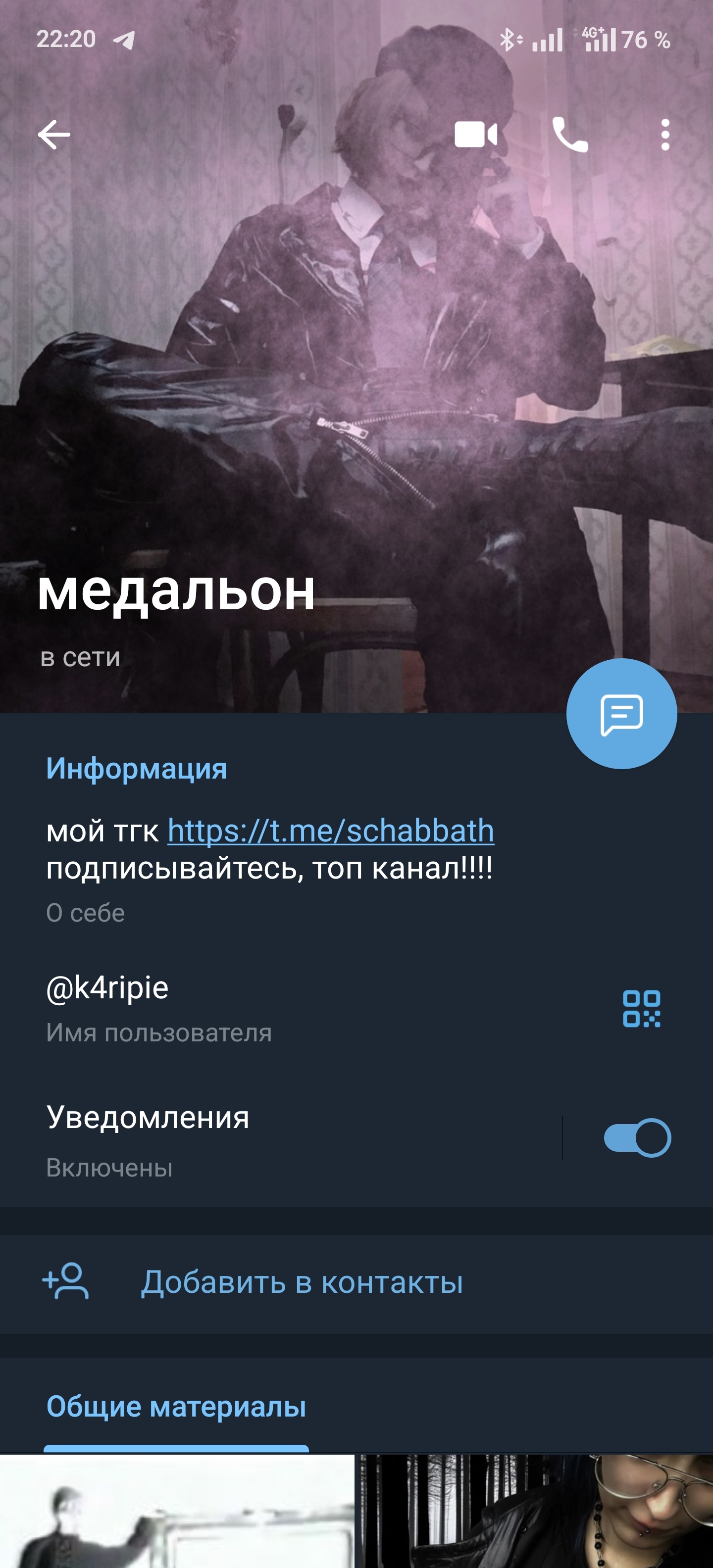Show the QR code for this username
Screen dimensions: 713x1568
[x=641, y=1009]
